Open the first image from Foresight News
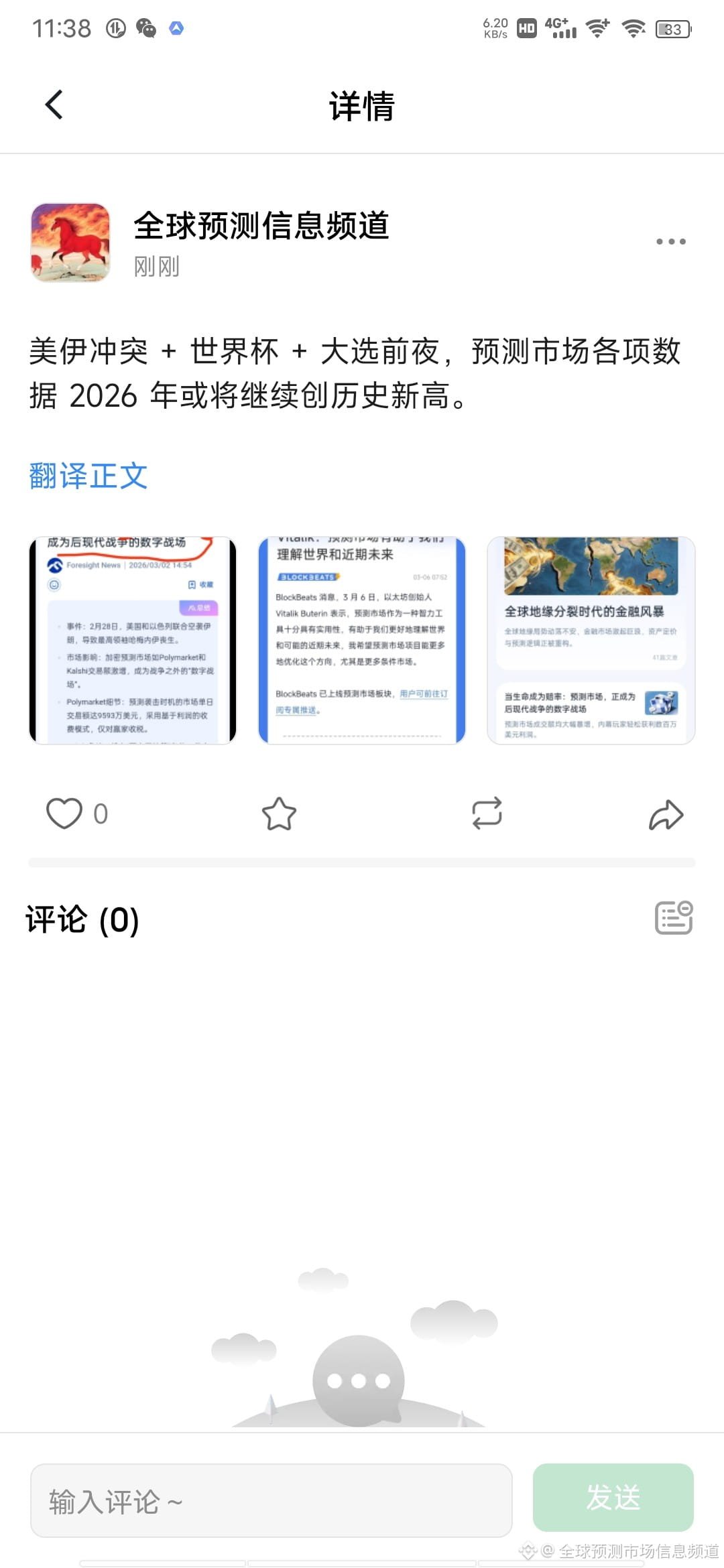724x1568 pixels. pyautogui.click(x=133, y=641)
